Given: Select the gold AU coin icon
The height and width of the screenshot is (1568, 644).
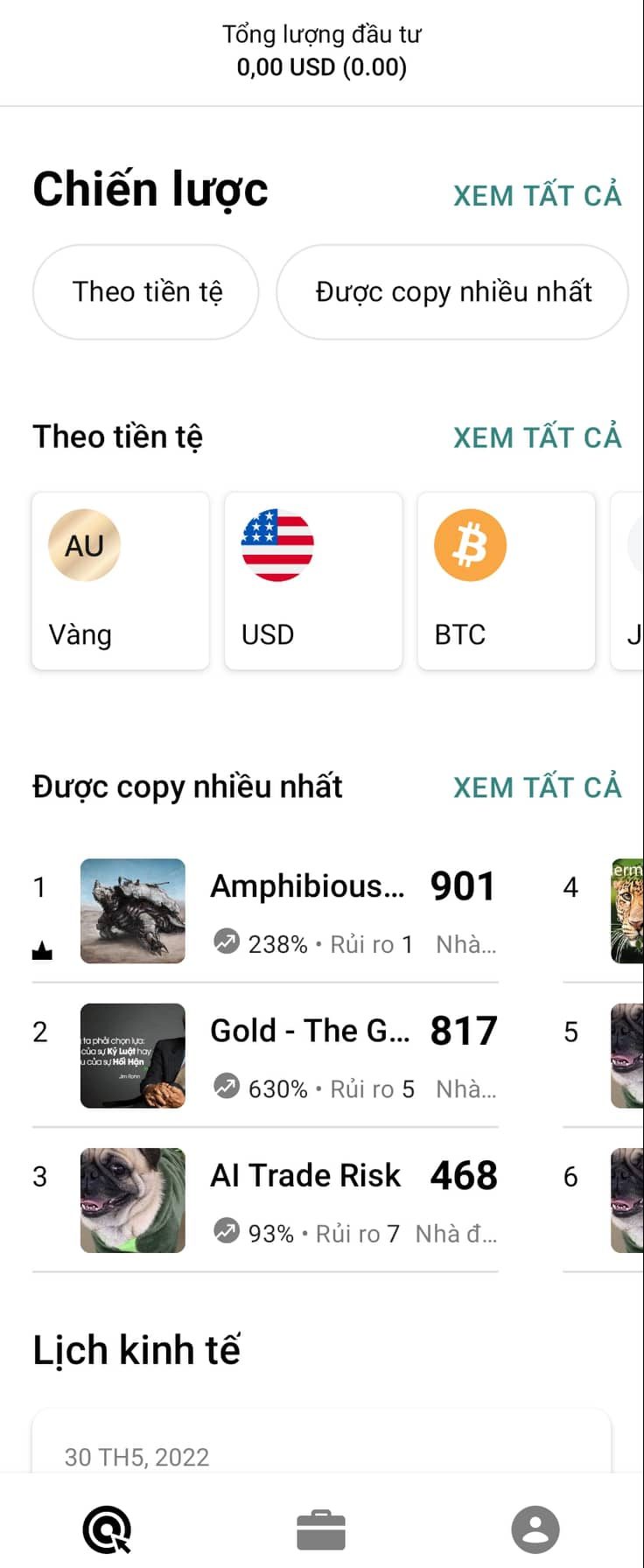Looking at the screenshot, I should 84,544.
